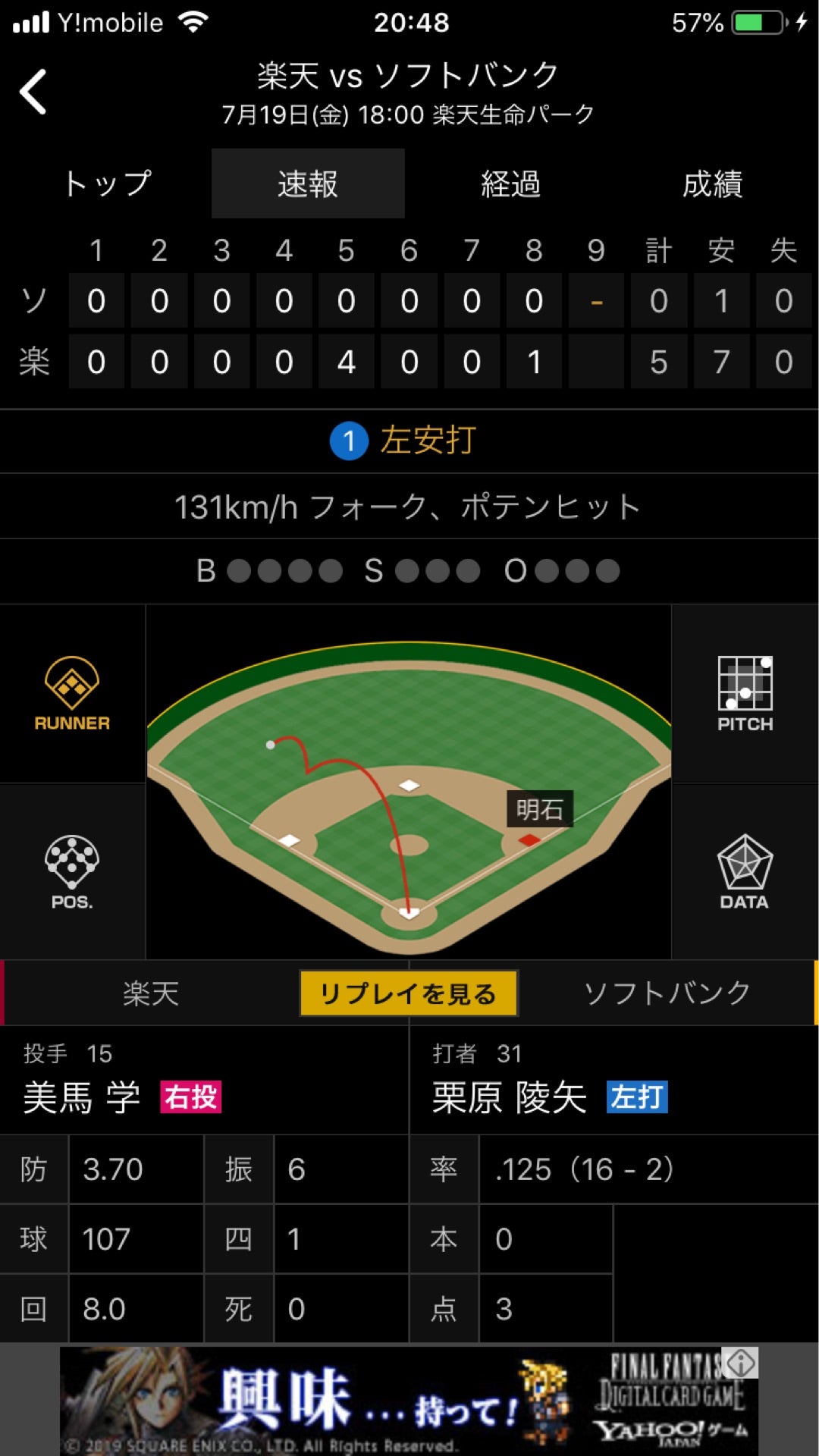Tap リプレイを見る to watch the replay
Image resolution: width=819 pixels, height=1456 pixels.
click(409, 993)
